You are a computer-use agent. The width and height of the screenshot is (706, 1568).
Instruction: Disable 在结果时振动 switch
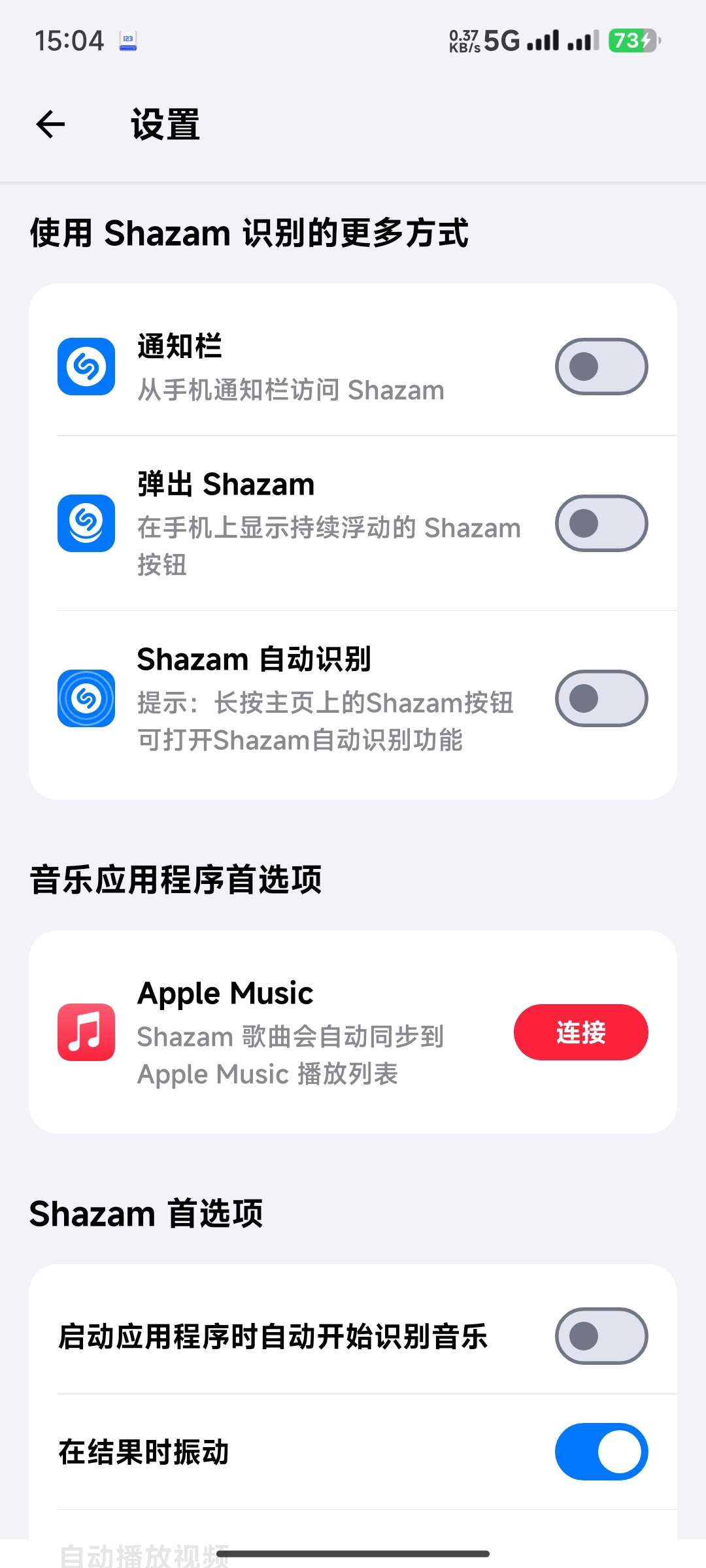point(601,1452)
